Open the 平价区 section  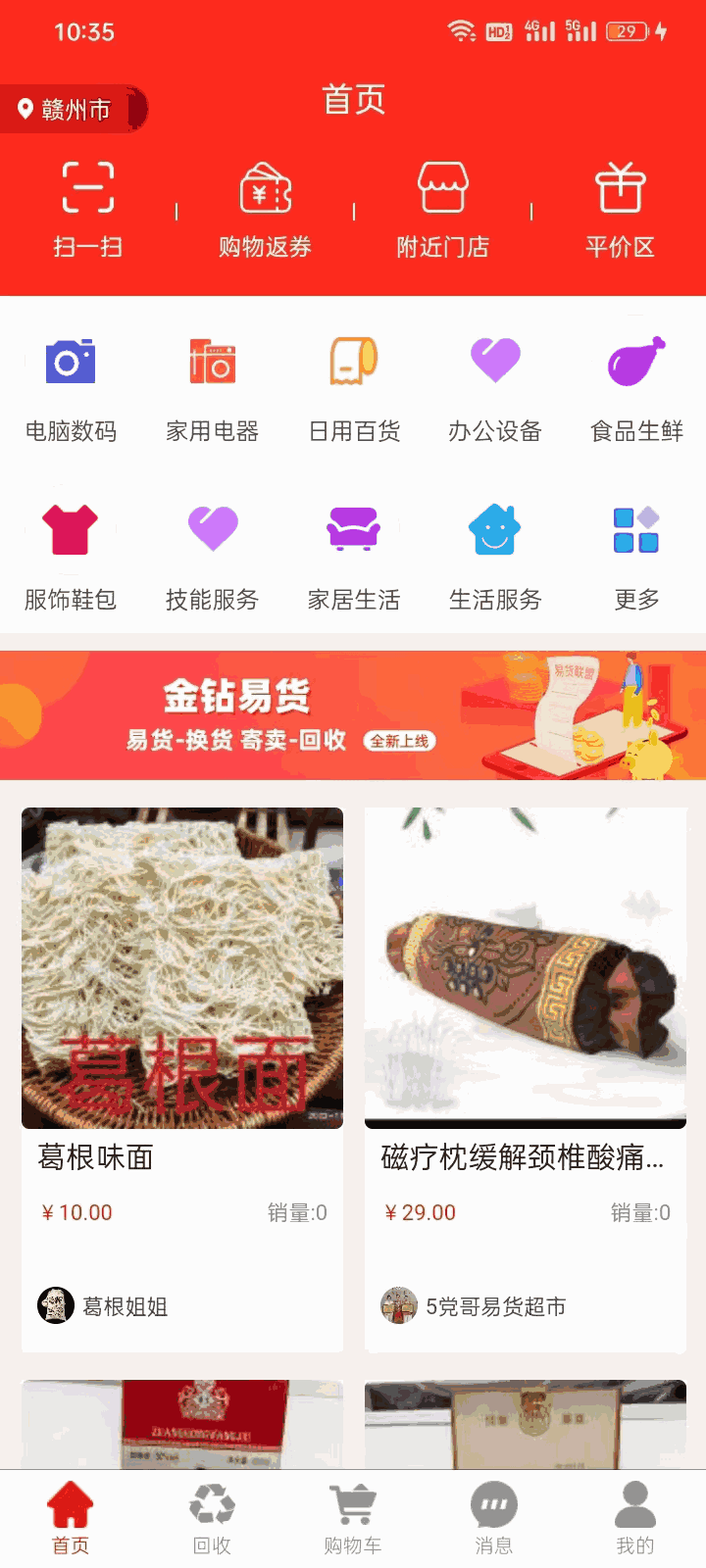click(x=620, y=209)
